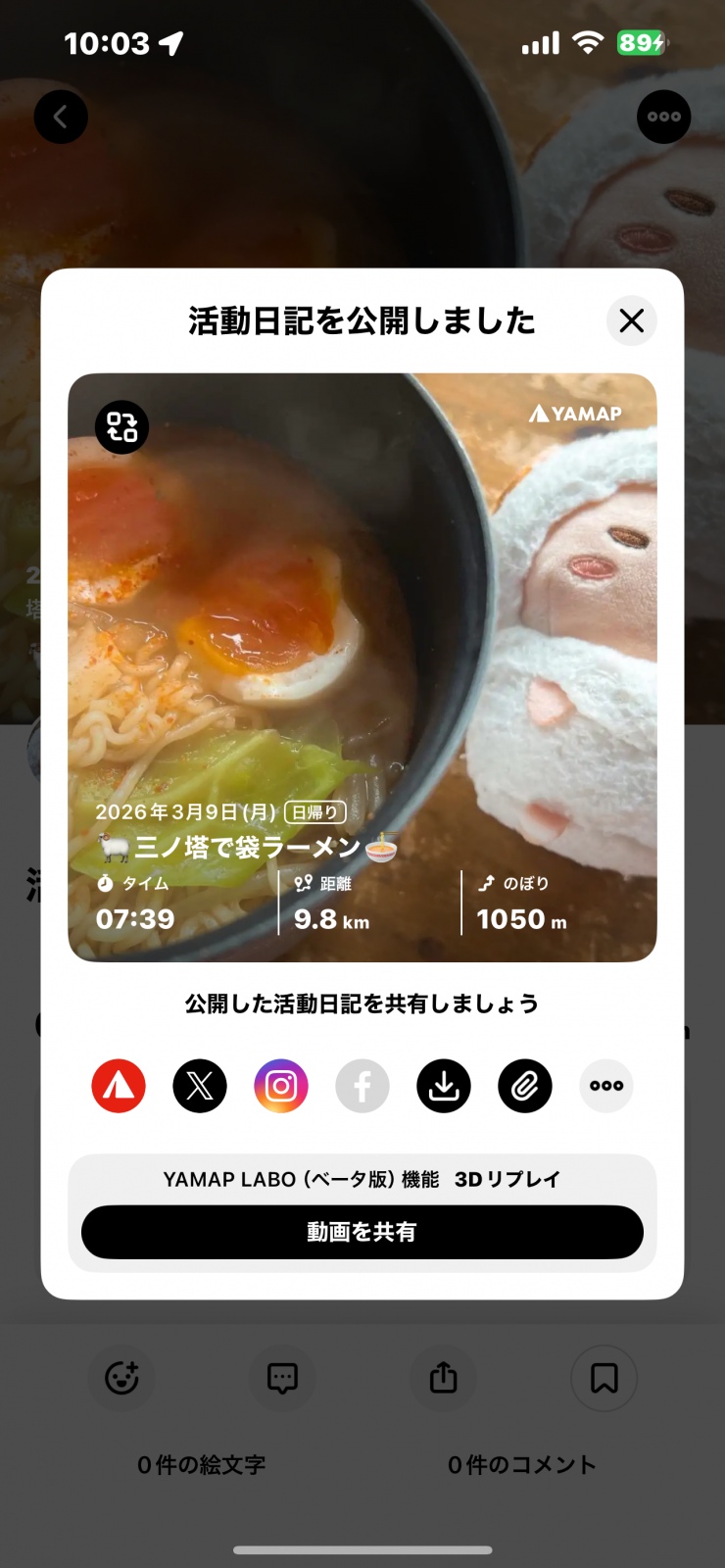Share activity diary on X
The image size is (725, 1568).
pyautogui.click(x=200, y=1086)
